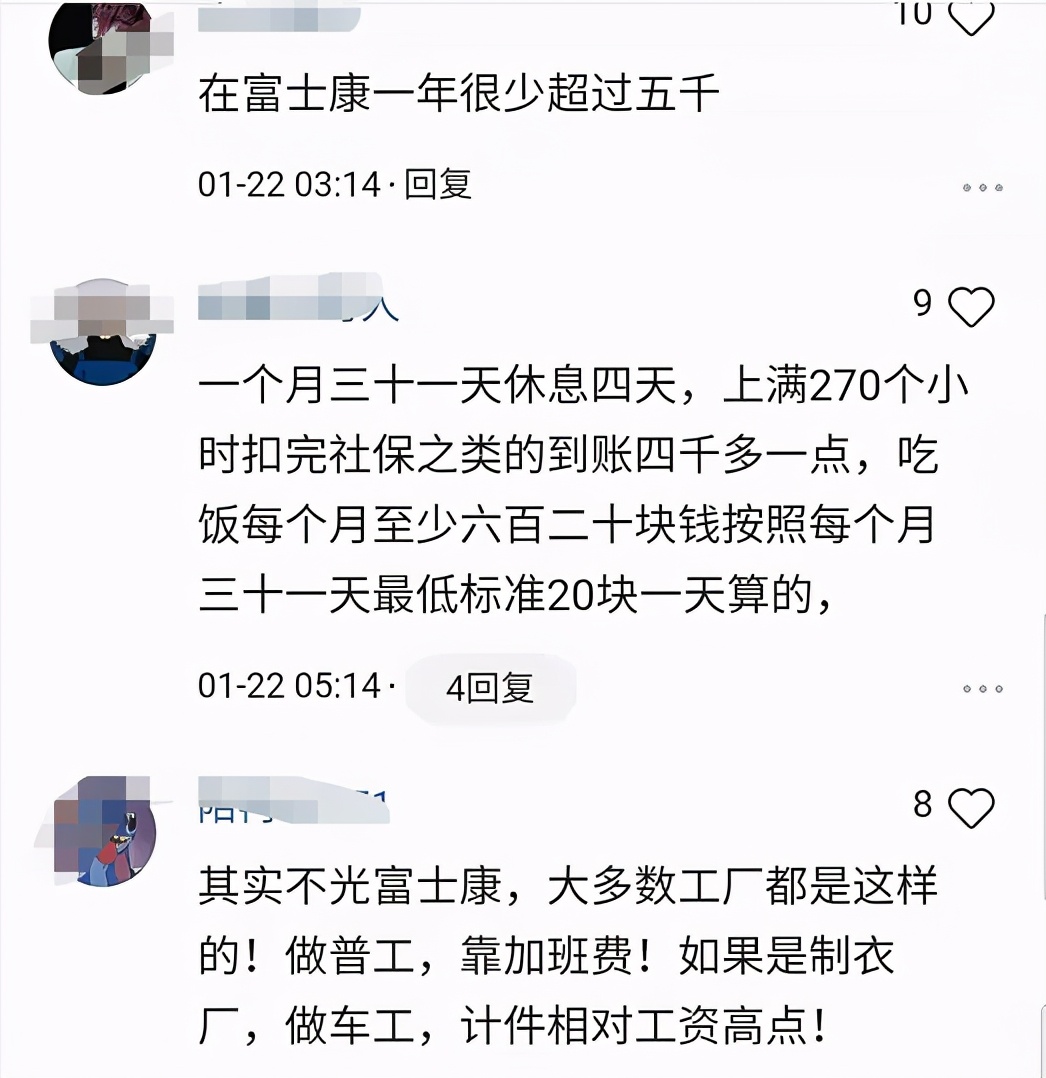
Task: Click 回复 to reply to the first comment
Action: tap(439, 183)
